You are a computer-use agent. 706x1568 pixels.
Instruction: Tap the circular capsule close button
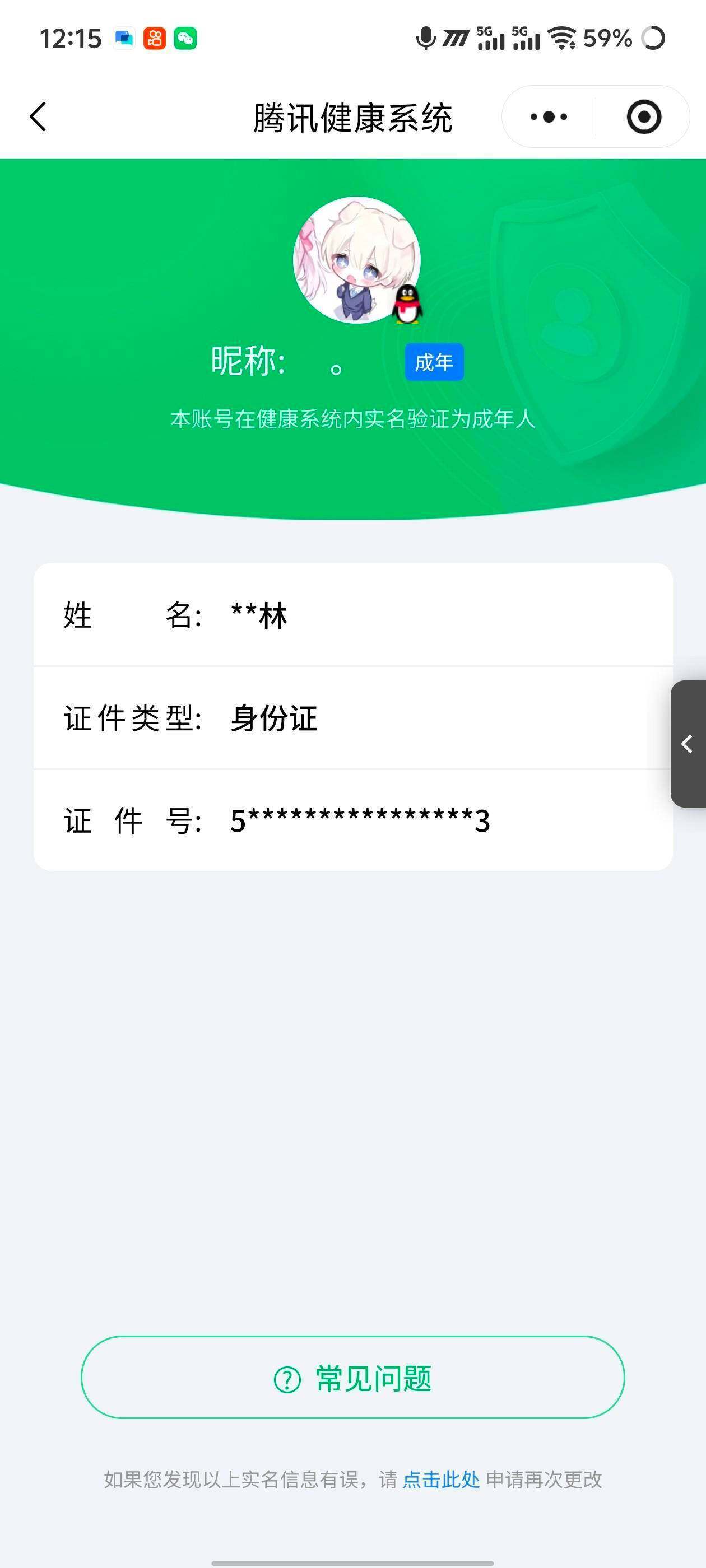tap(644, 117)
